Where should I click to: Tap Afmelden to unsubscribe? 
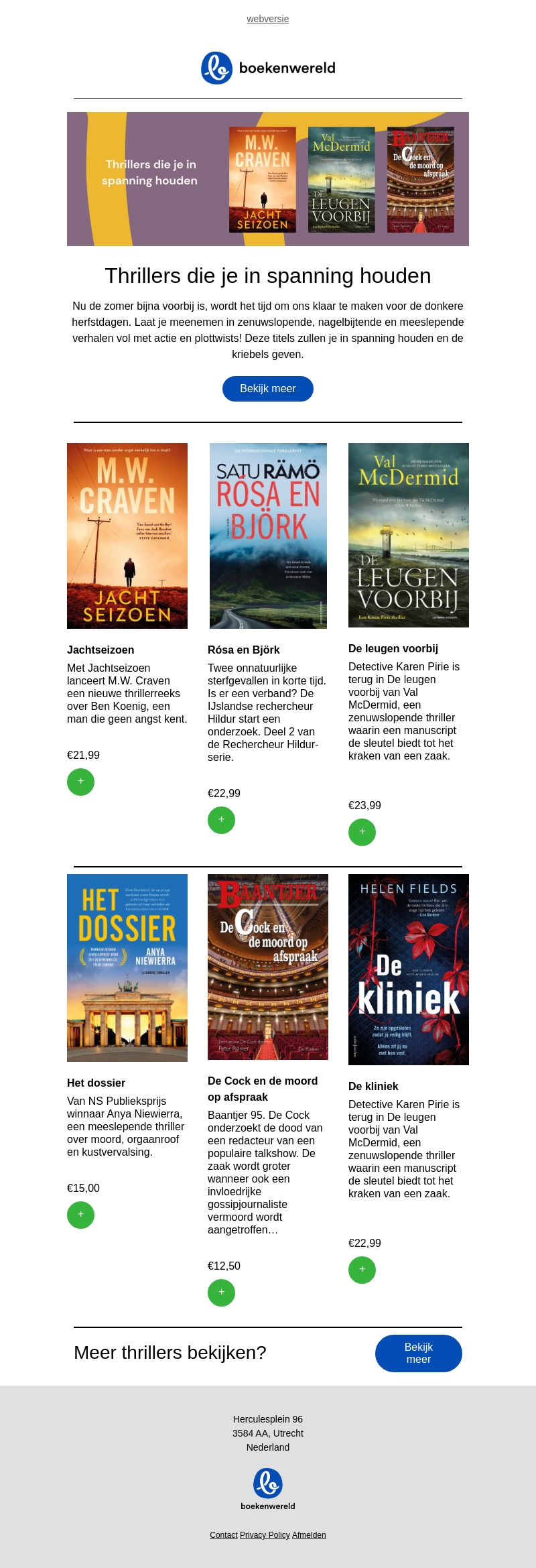tap(309, 1535)
